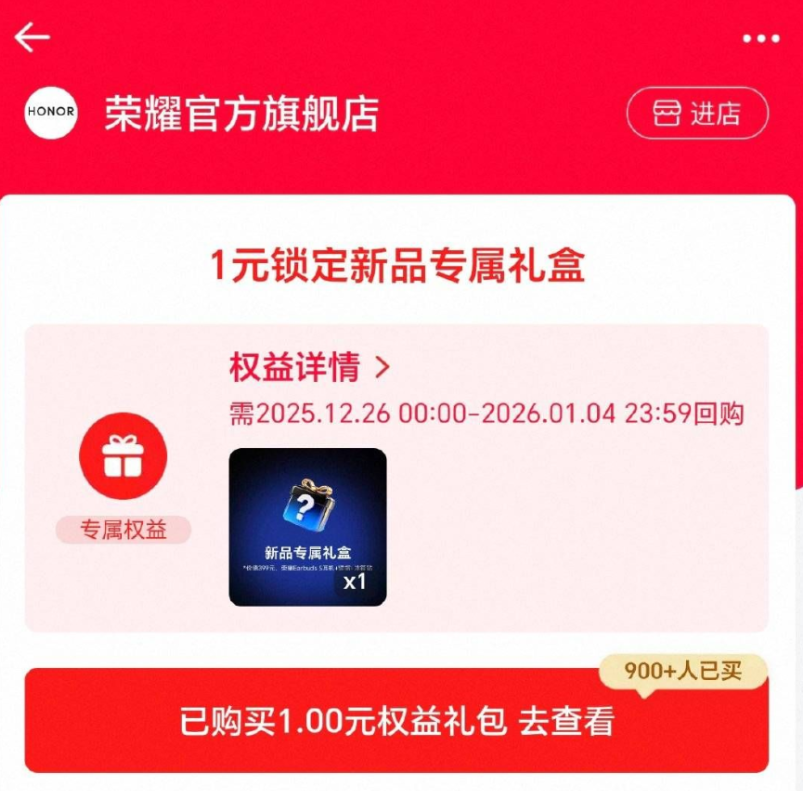
Task: Open 荣耀官方旗舰店 store name
Action: (x=241, y=114)
